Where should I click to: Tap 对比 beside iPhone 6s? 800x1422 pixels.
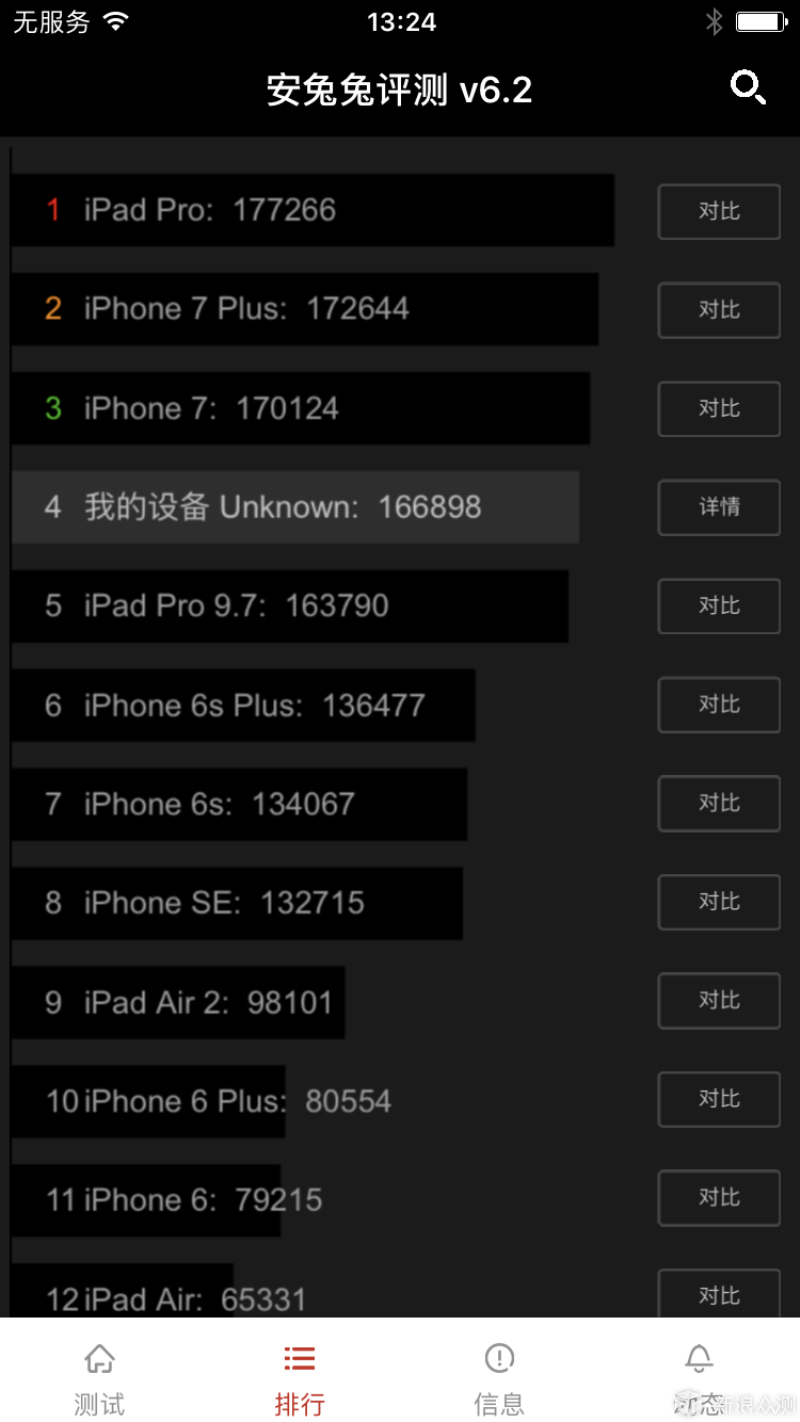click(718, 803)
